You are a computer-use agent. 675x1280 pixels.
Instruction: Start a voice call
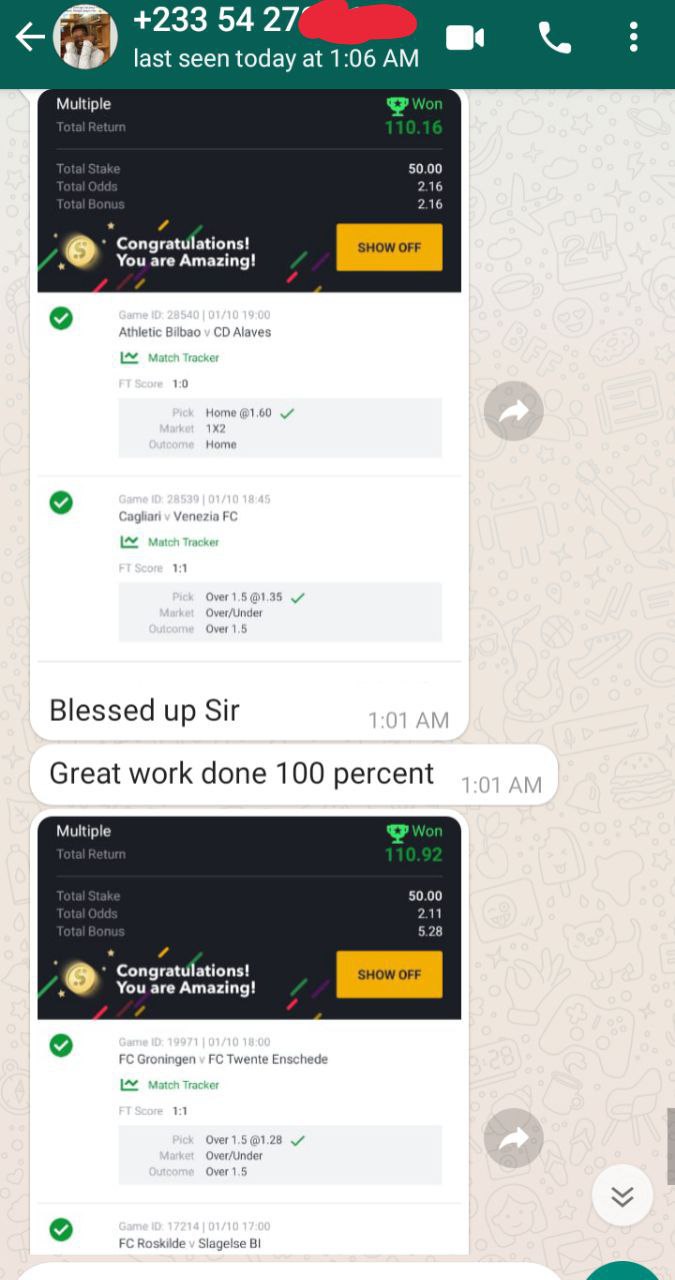pyautogui.click(x=555, y=38)
